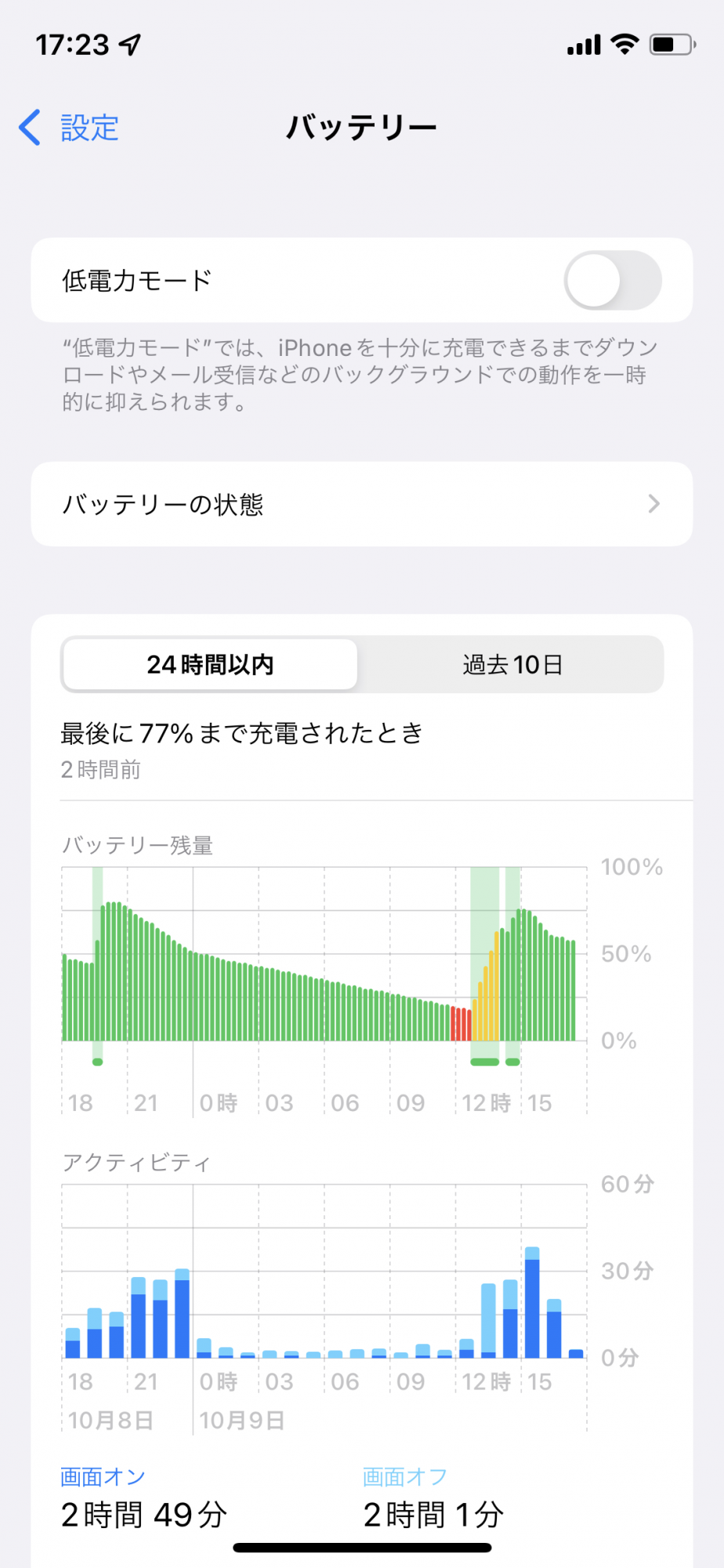Open the バッテリーの状態 row

tap(361, 504)
